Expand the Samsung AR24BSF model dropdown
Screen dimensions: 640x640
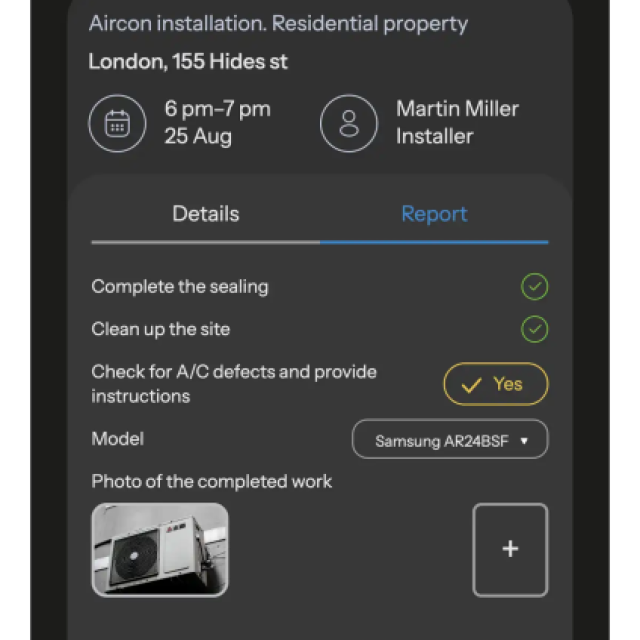450,440
